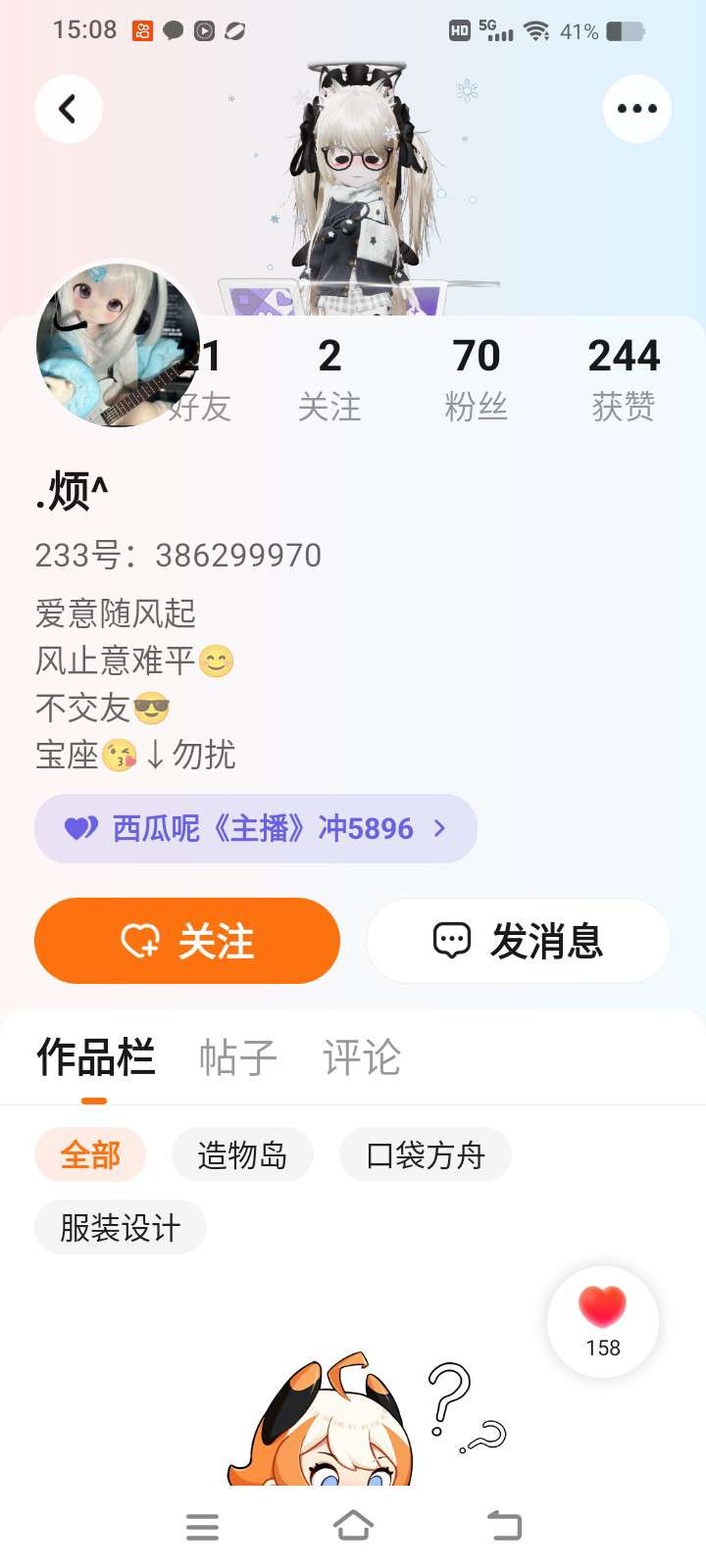
Task: Filter works by 服装设计
Action: pyautogui.click(x=121, y=1227)
